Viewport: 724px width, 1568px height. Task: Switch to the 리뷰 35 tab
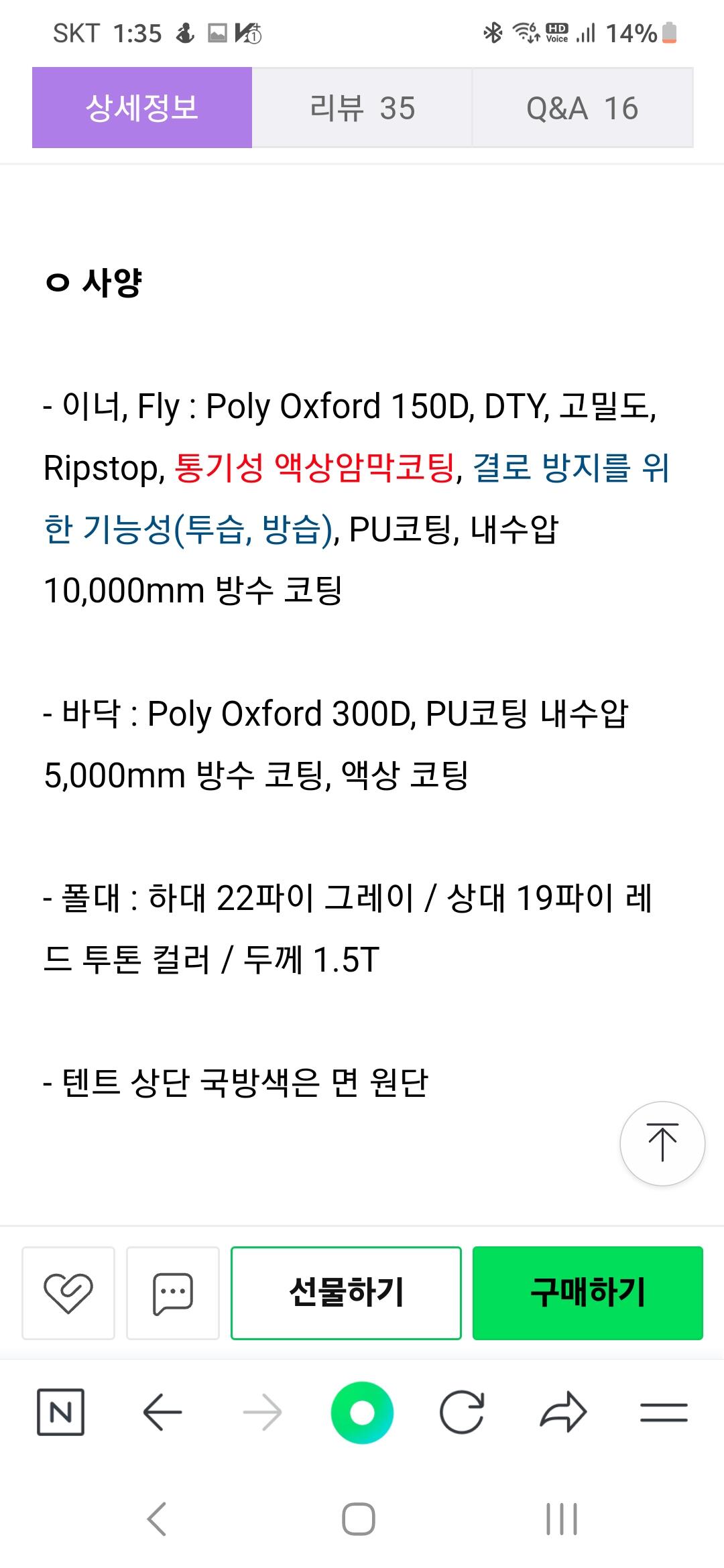(362, 107)
